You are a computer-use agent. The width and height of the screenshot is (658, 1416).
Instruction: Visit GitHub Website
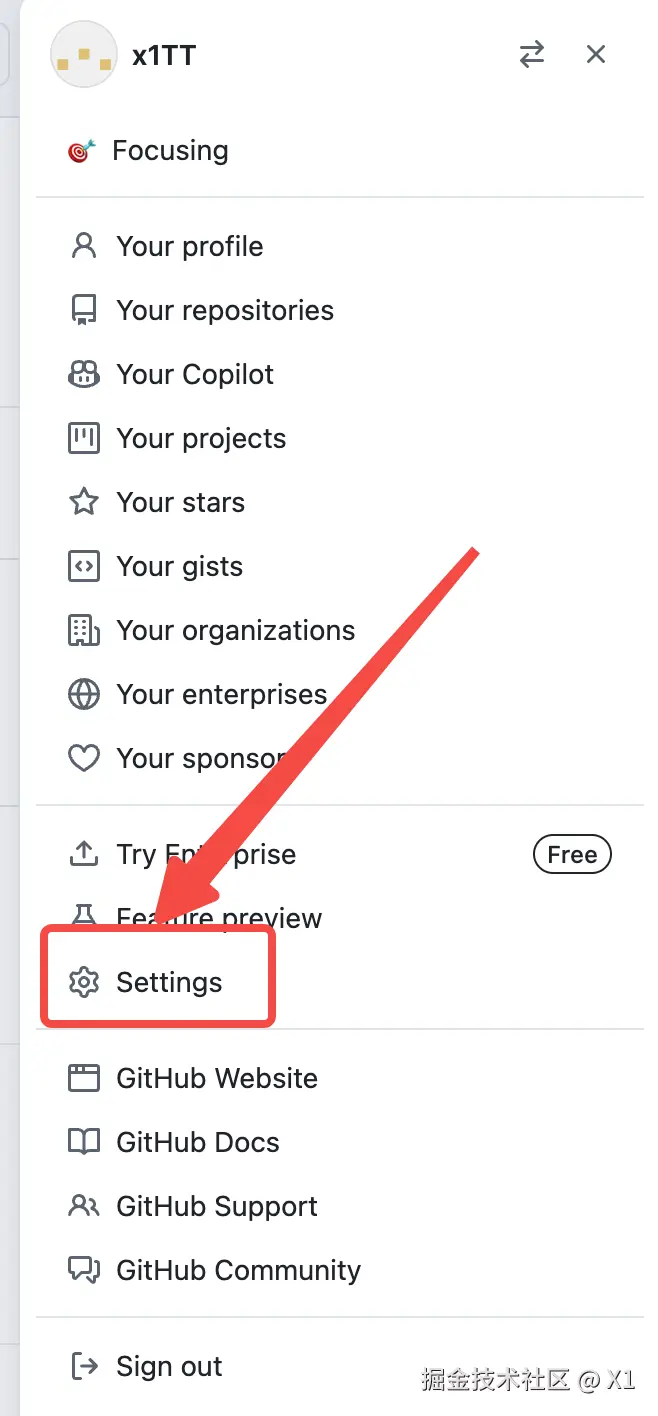click(x=216, y=1079)
